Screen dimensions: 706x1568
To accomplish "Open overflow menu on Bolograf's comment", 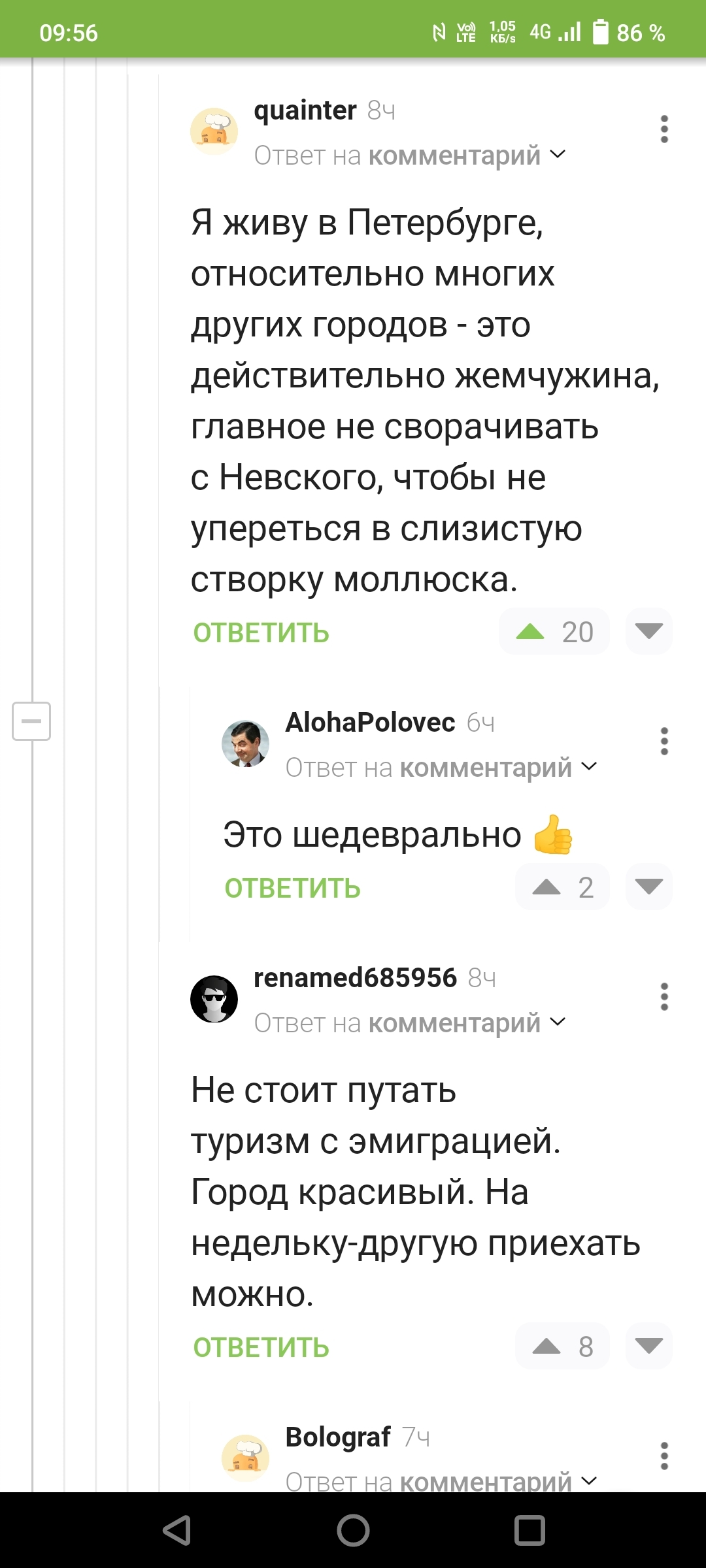I will pyautogui.click(x=664, y=1456).
